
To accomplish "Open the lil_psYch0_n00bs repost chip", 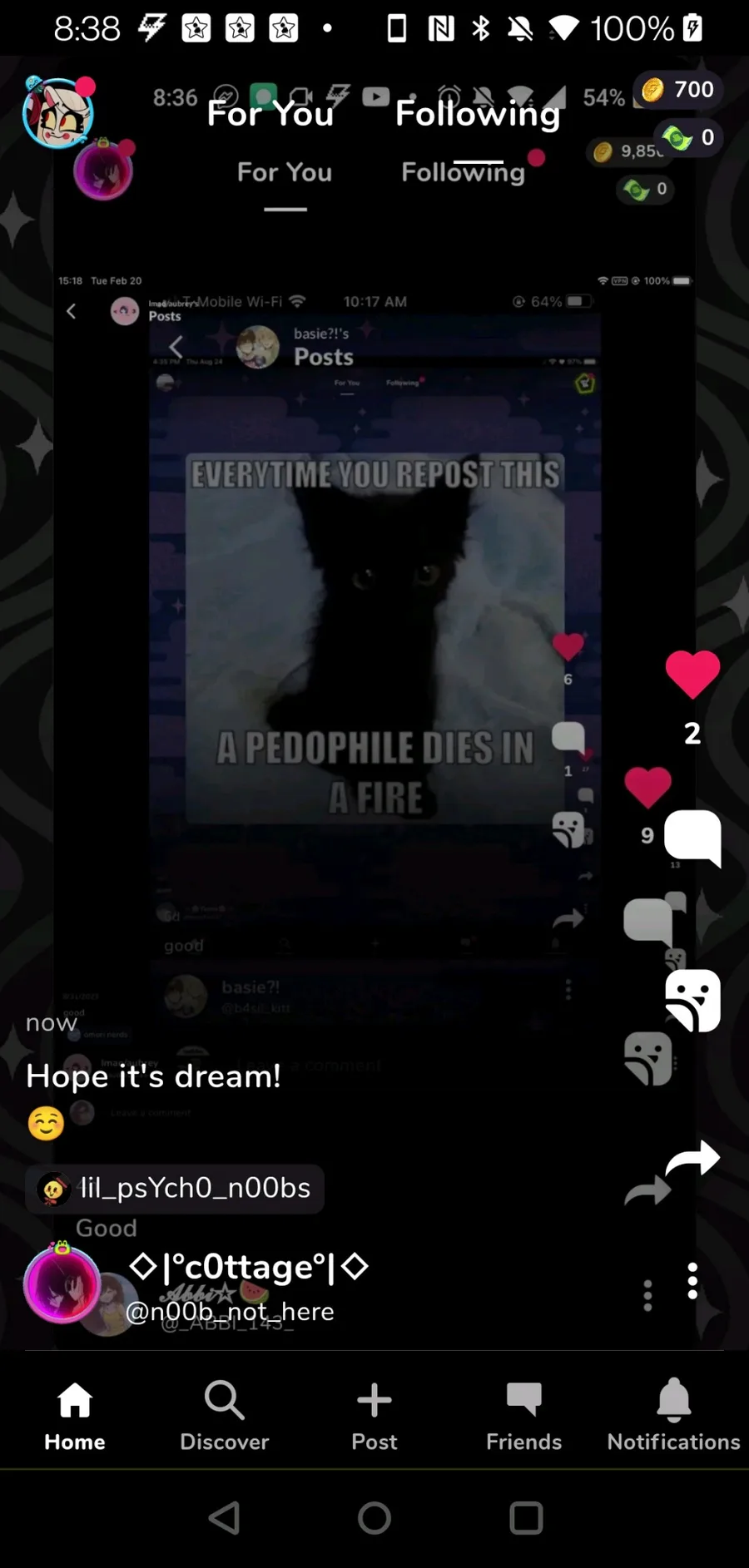I will pyautogui.click(x=175, y=1188).
